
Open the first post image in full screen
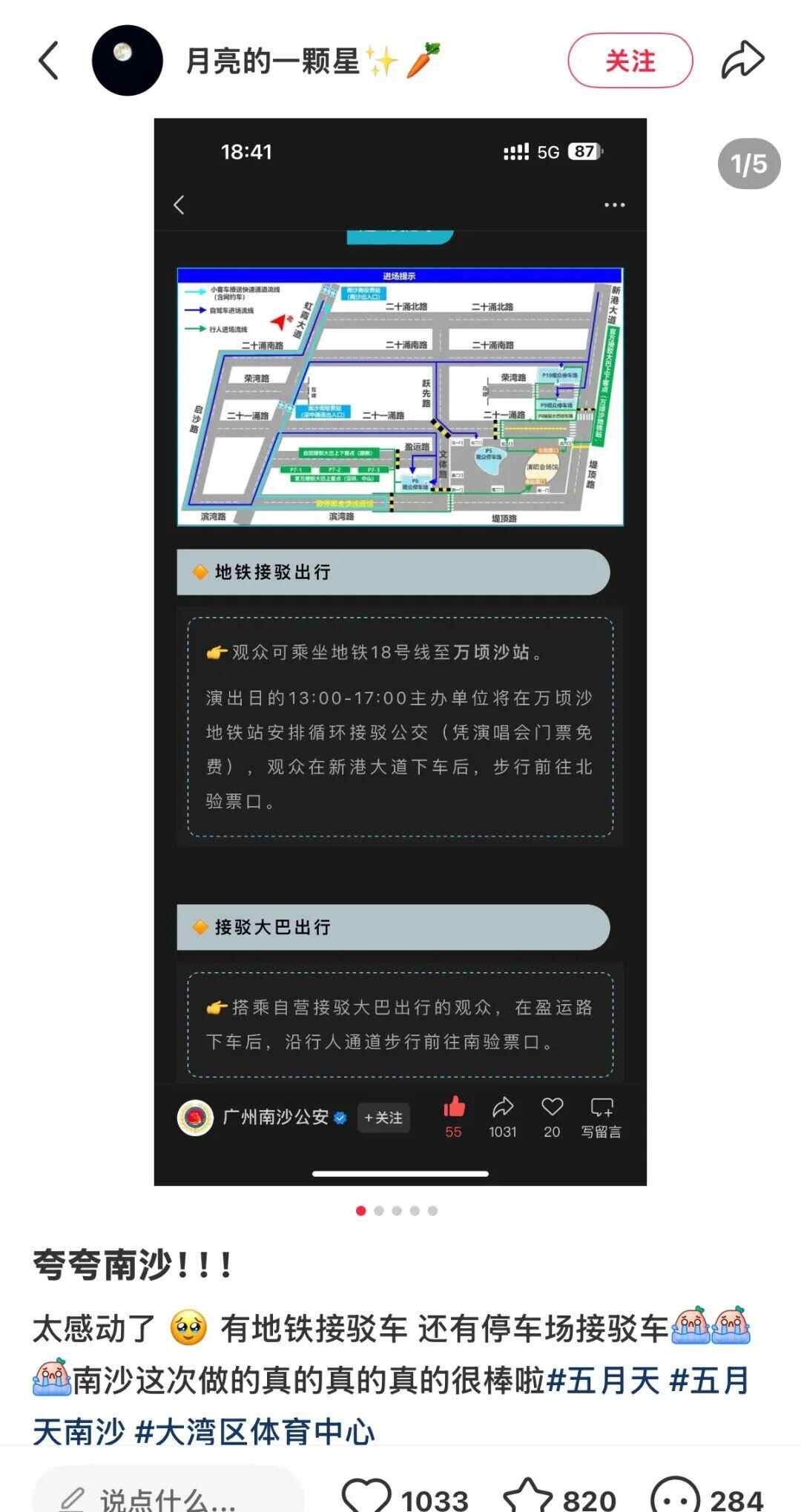[x=400, y=651]
